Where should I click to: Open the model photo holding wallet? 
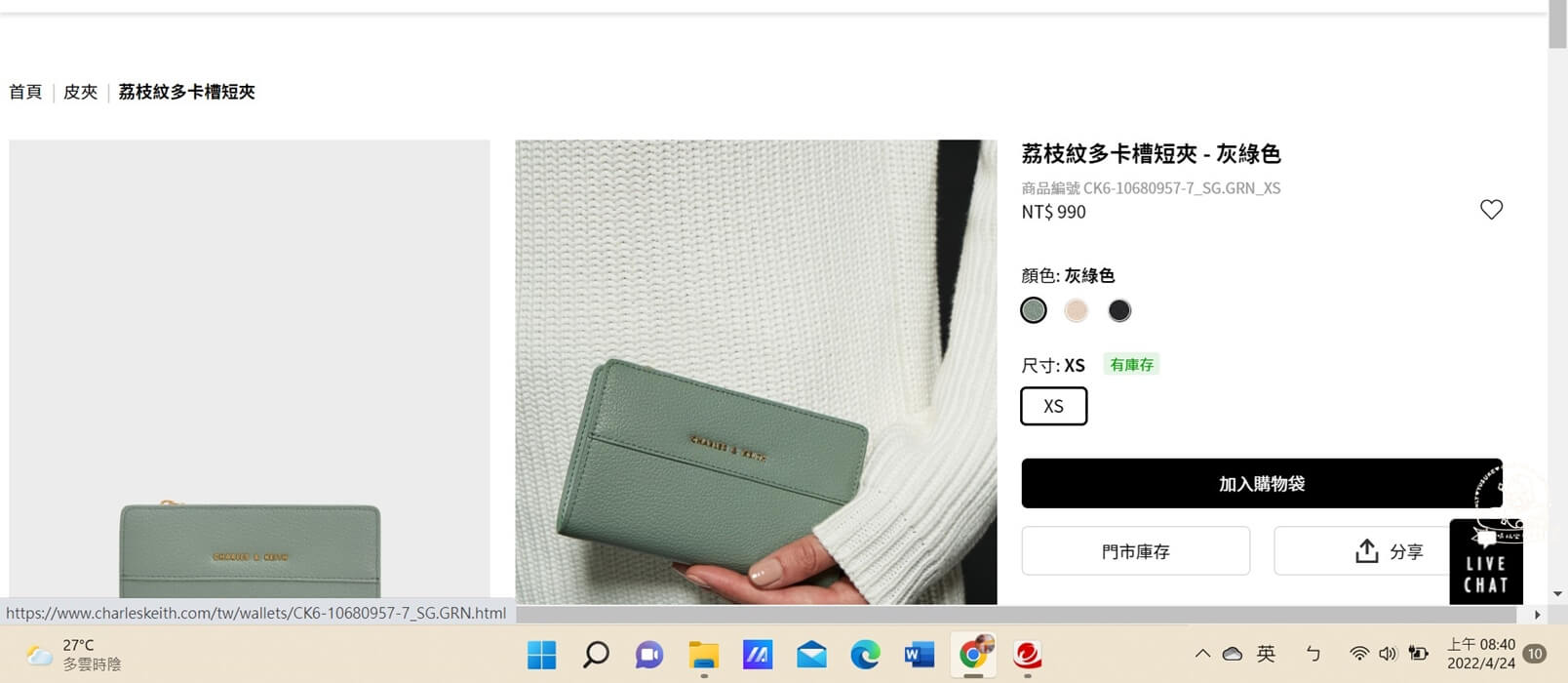coord(756,371)
